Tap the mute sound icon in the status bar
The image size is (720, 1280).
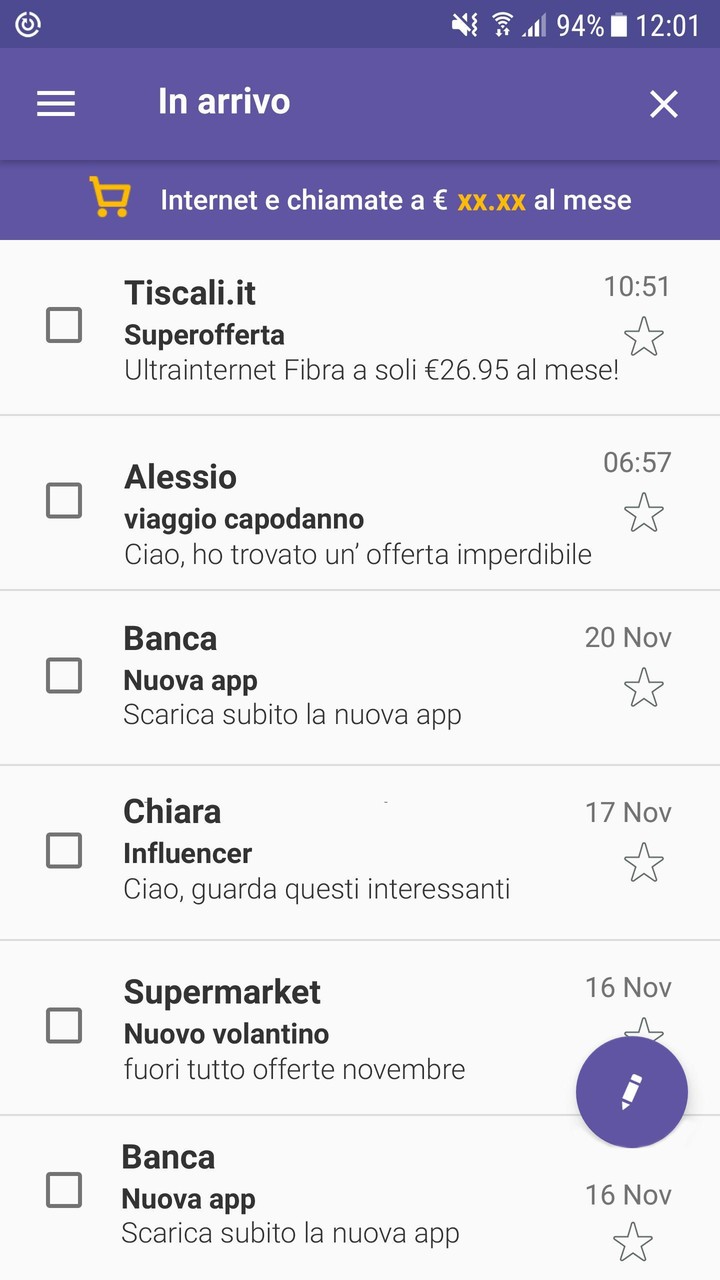pos(461,23)
